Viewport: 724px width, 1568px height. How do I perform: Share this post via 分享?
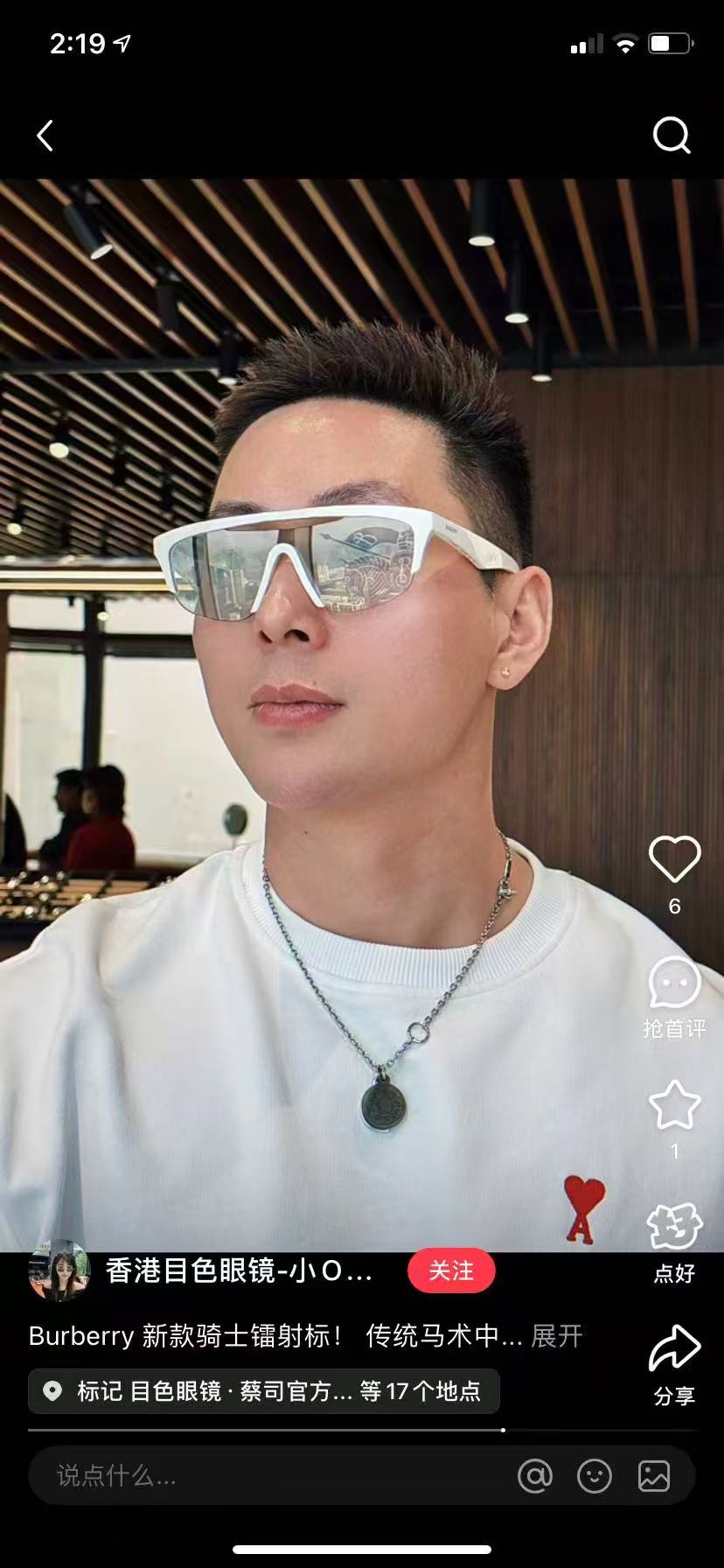coord(674,1350)
